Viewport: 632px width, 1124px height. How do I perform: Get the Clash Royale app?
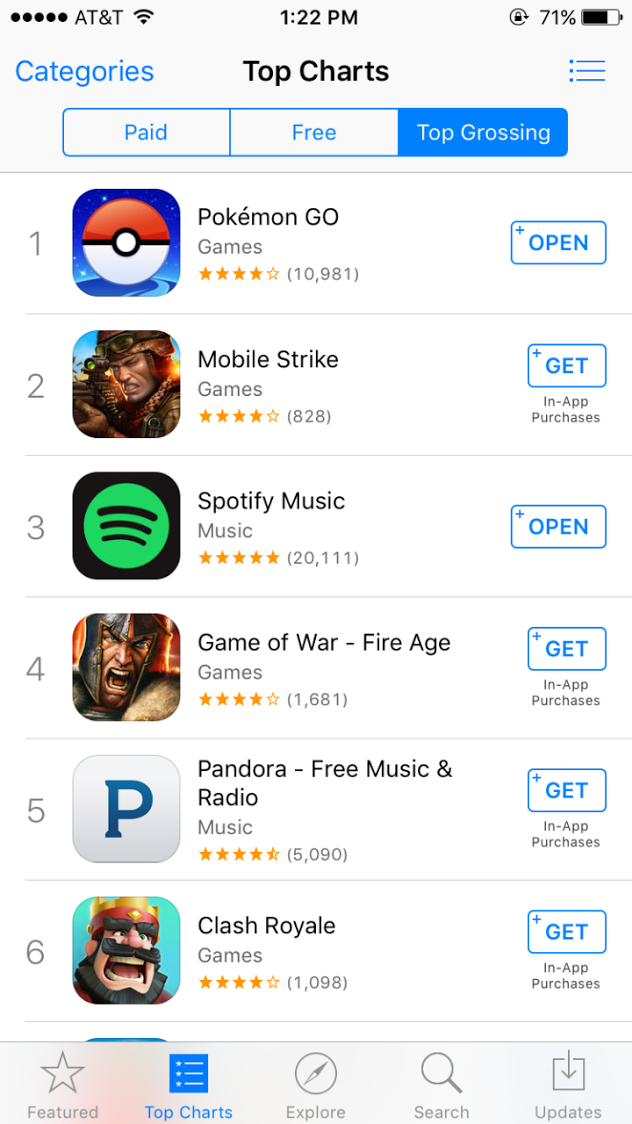[x=566, y=932]
